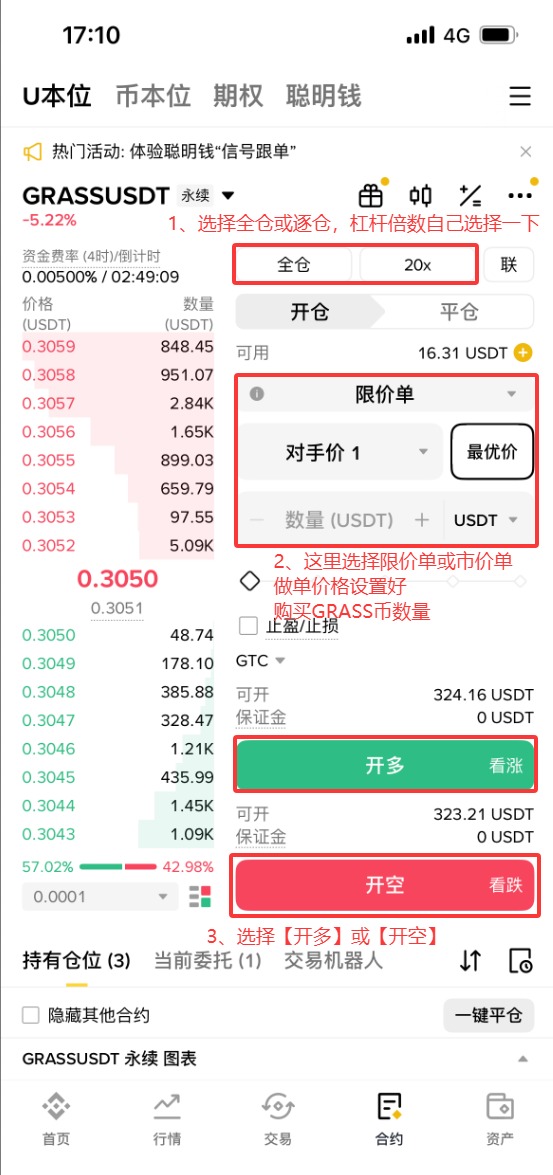The height and width of the screenshot is (1175, 553).
Task: Open the hamburger menu at top right
Action: tap(519, 97)
